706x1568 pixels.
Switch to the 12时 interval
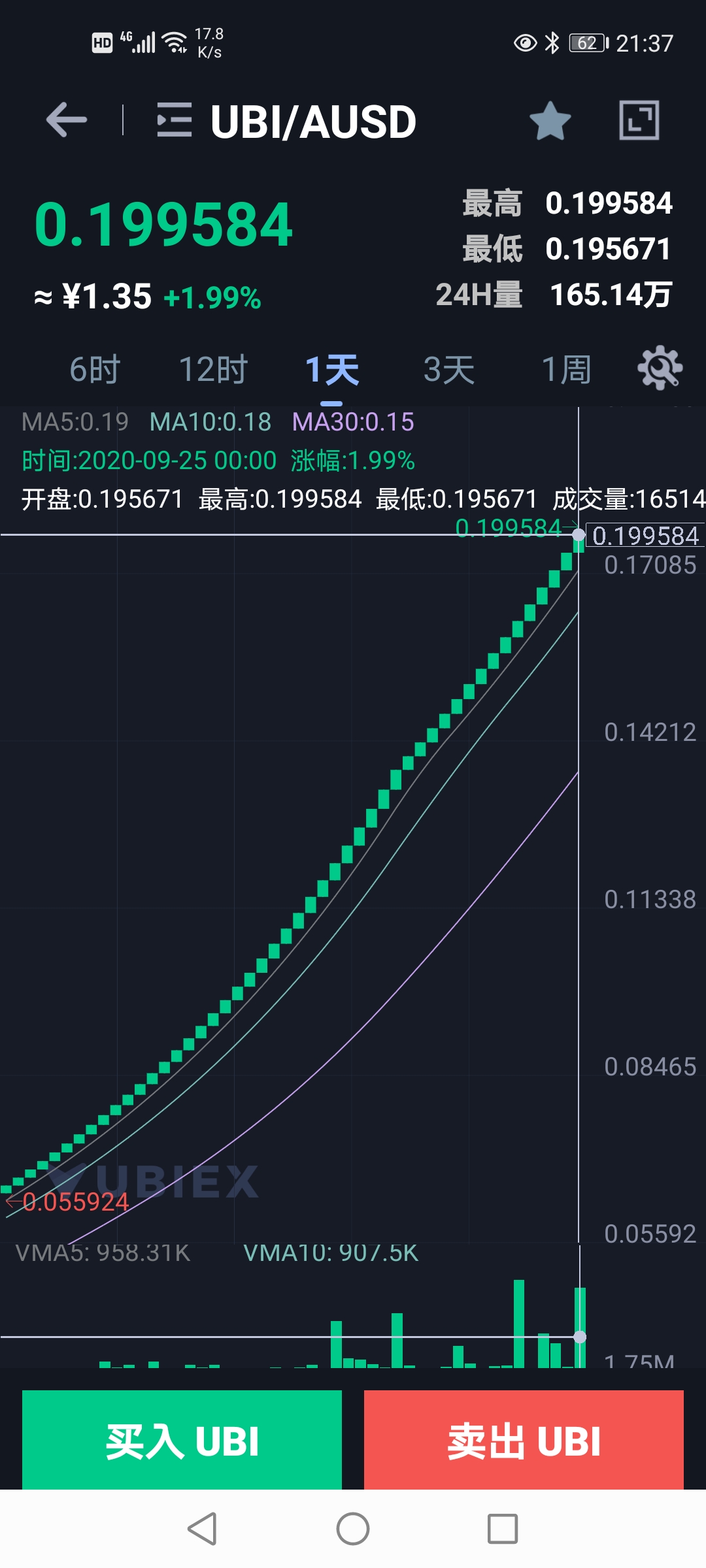click(x=213, y=370)
